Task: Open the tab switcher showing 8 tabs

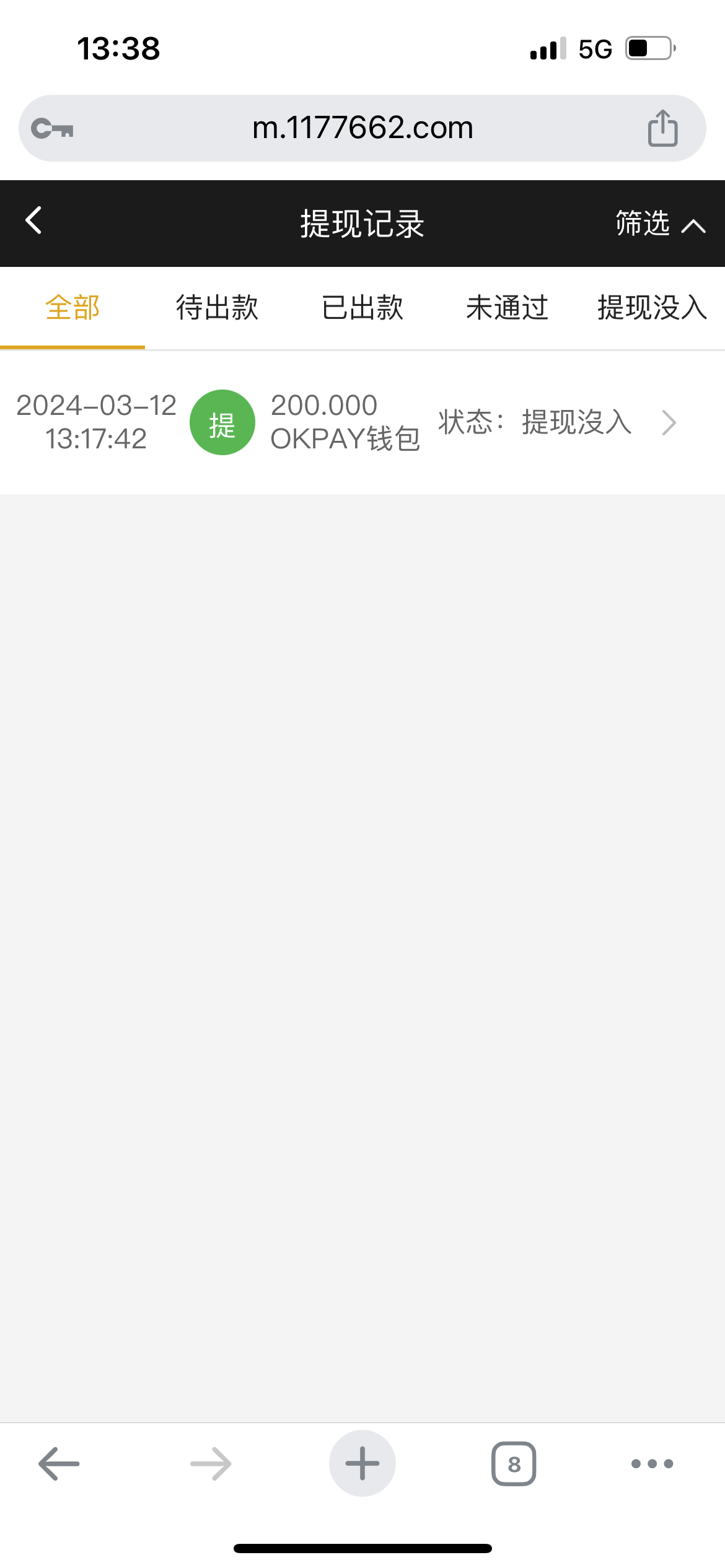Action: click(514, 1463)
